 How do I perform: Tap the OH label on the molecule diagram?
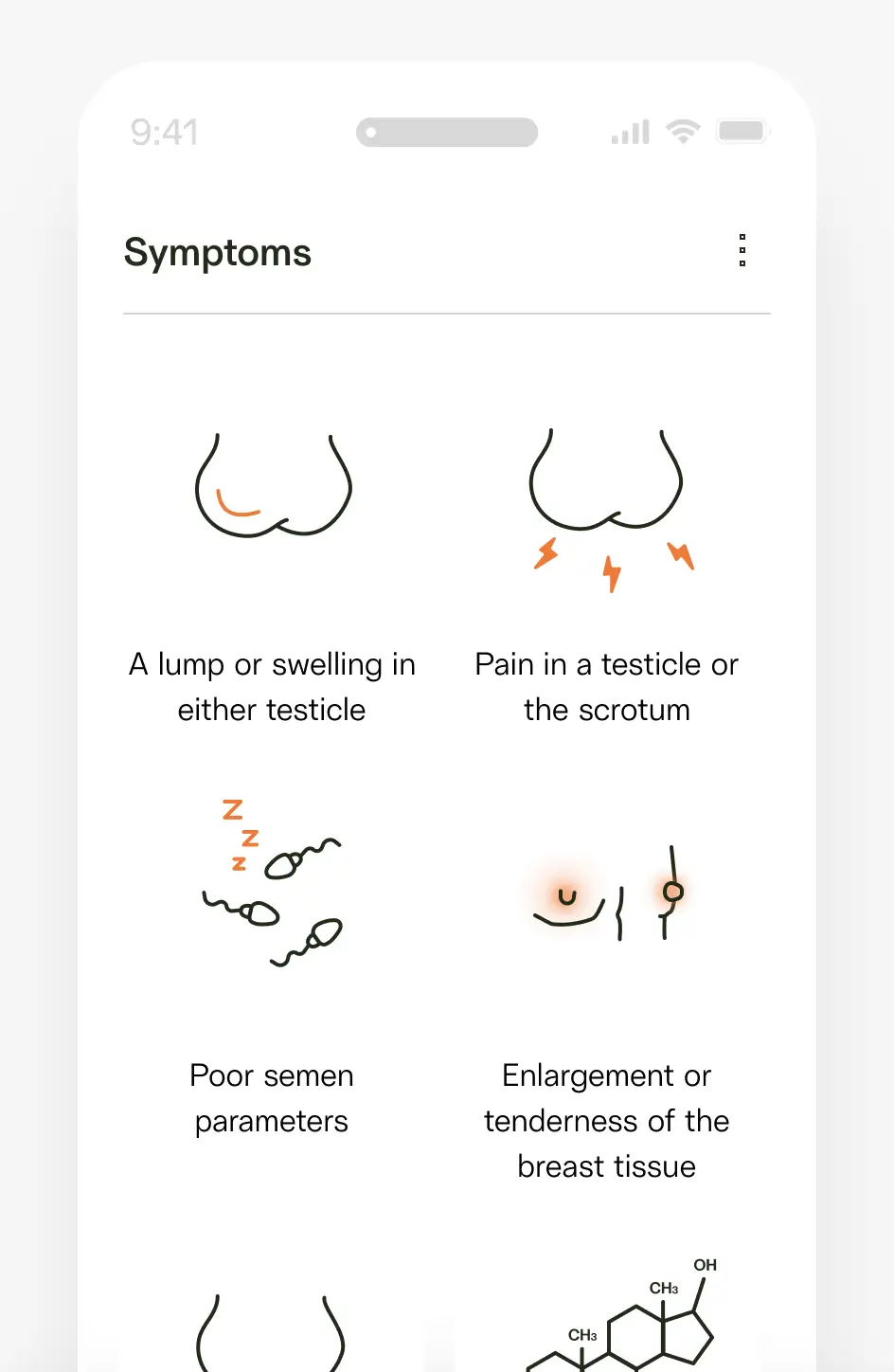[x=706, y=1264]
